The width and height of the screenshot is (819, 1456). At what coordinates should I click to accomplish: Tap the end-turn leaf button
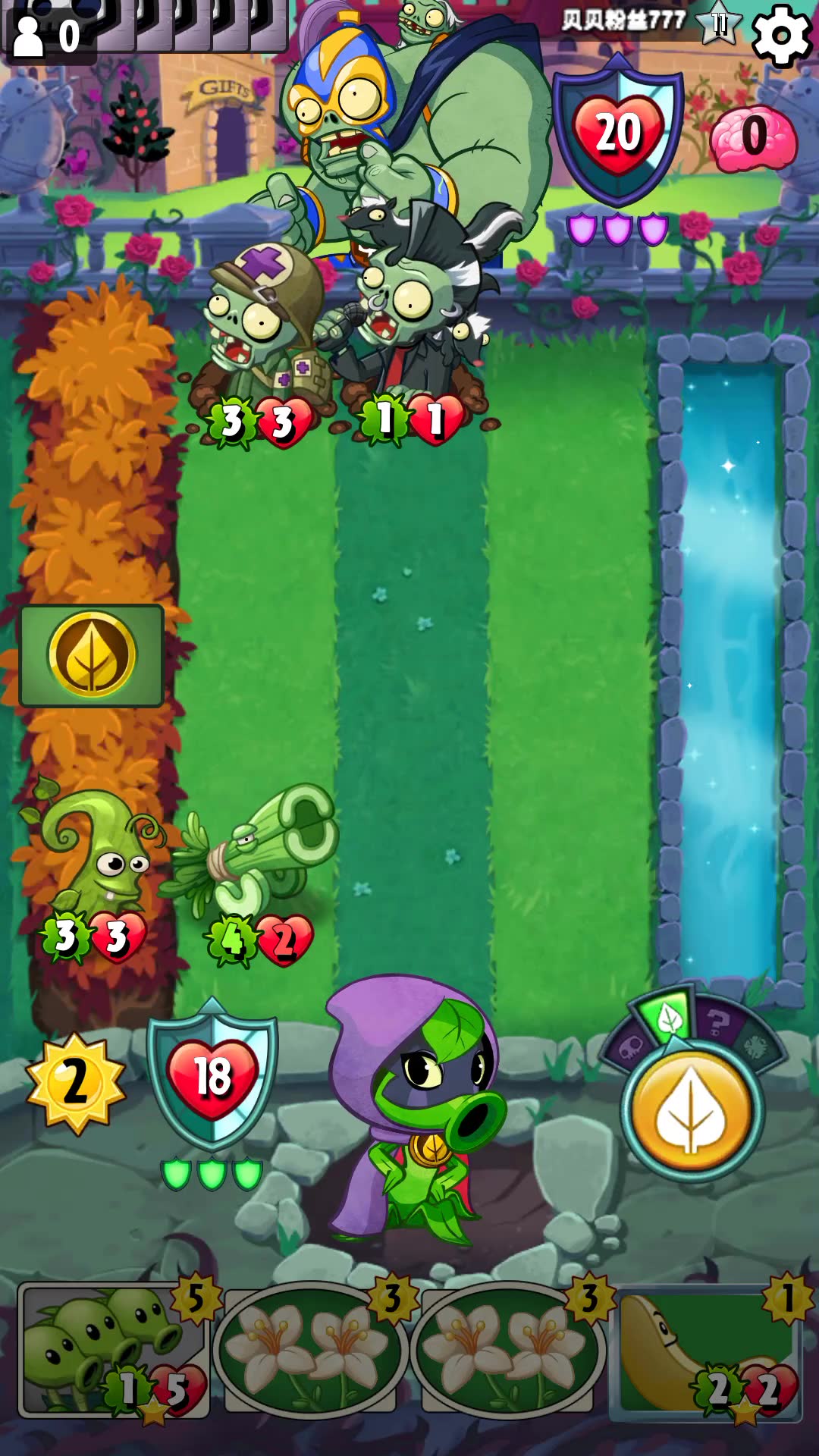pos(692,1111)
